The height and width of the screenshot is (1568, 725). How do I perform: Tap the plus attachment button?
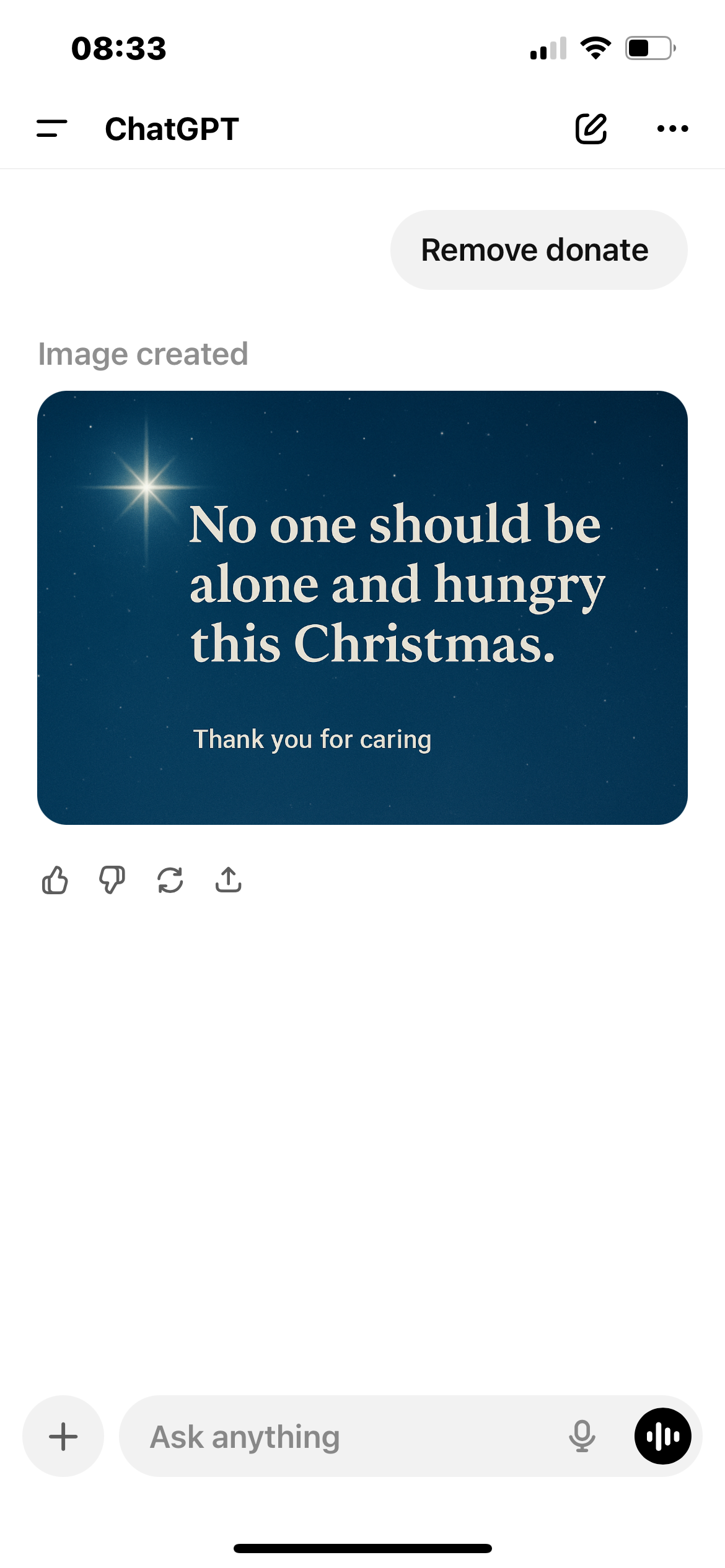pos(63,1437)
